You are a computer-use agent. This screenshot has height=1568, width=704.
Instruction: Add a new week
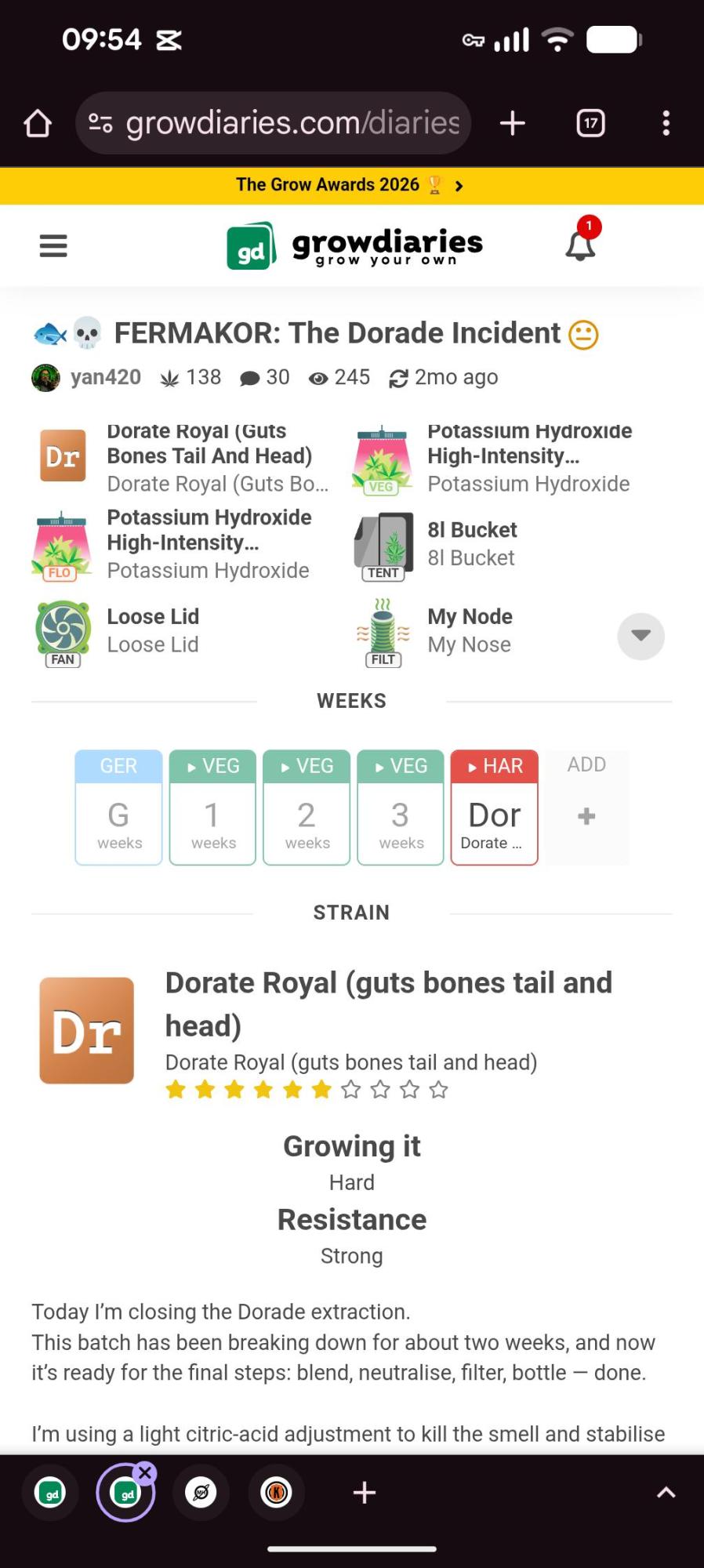pyautogui.click(x=586, y=808)
